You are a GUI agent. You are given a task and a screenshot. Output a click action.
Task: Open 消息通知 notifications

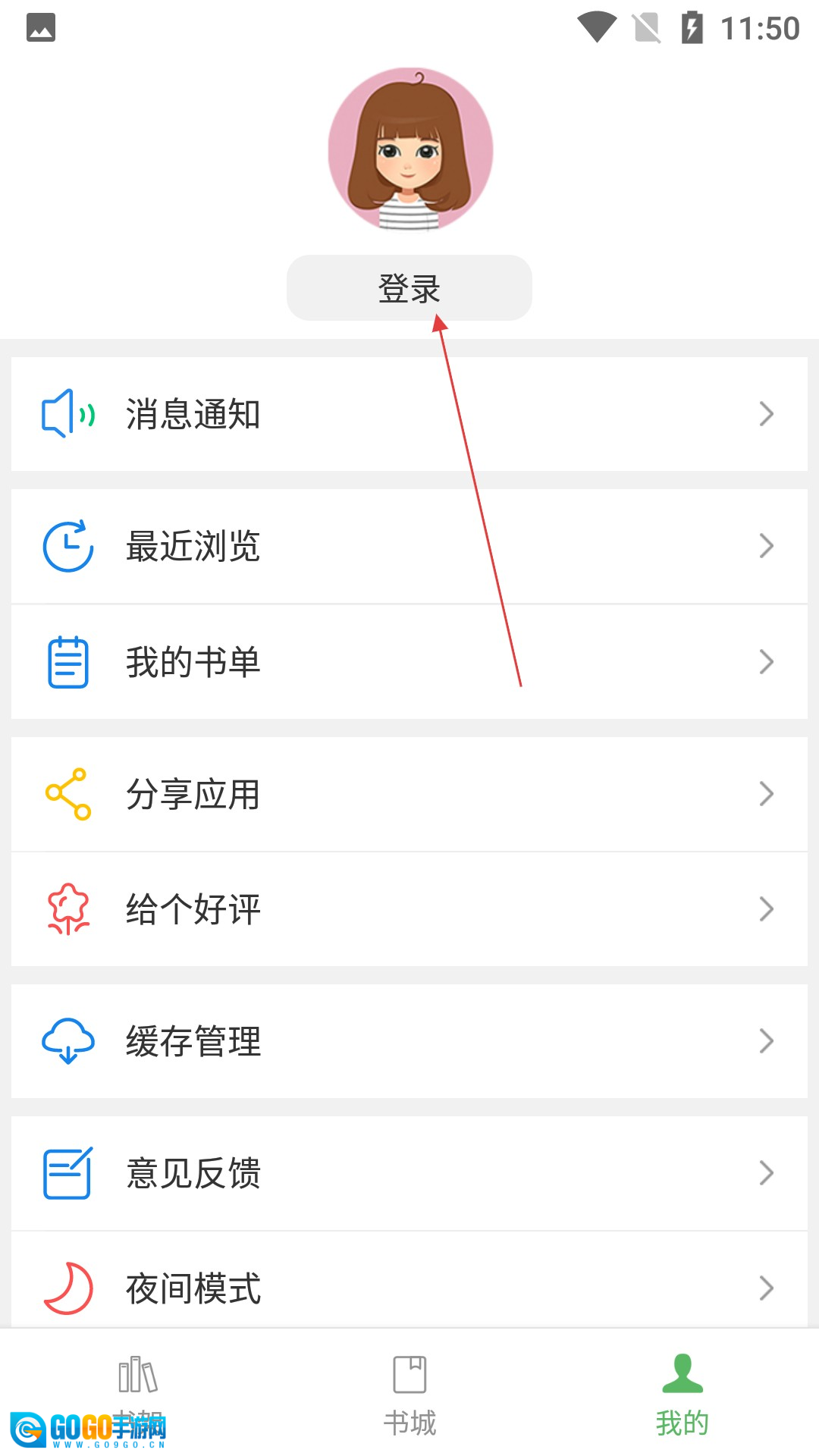pos(409,414)
